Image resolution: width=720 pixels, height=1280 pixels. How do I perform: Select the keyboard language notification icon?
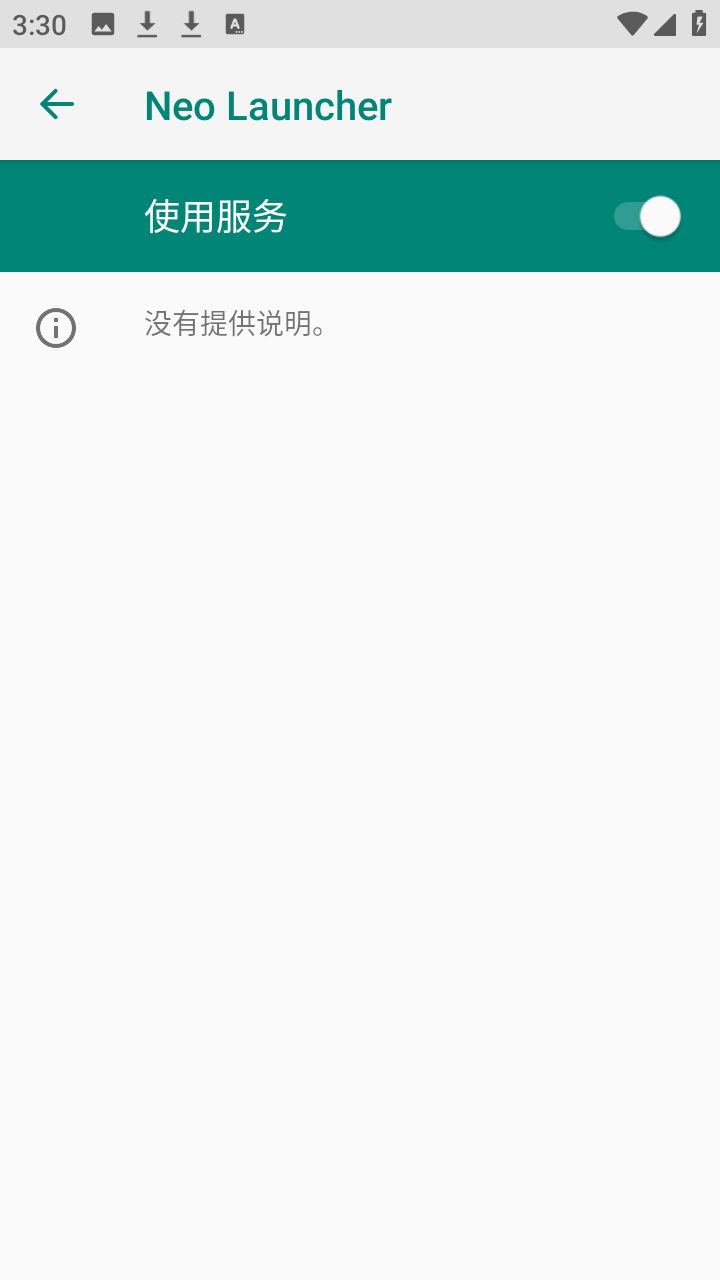236,24
